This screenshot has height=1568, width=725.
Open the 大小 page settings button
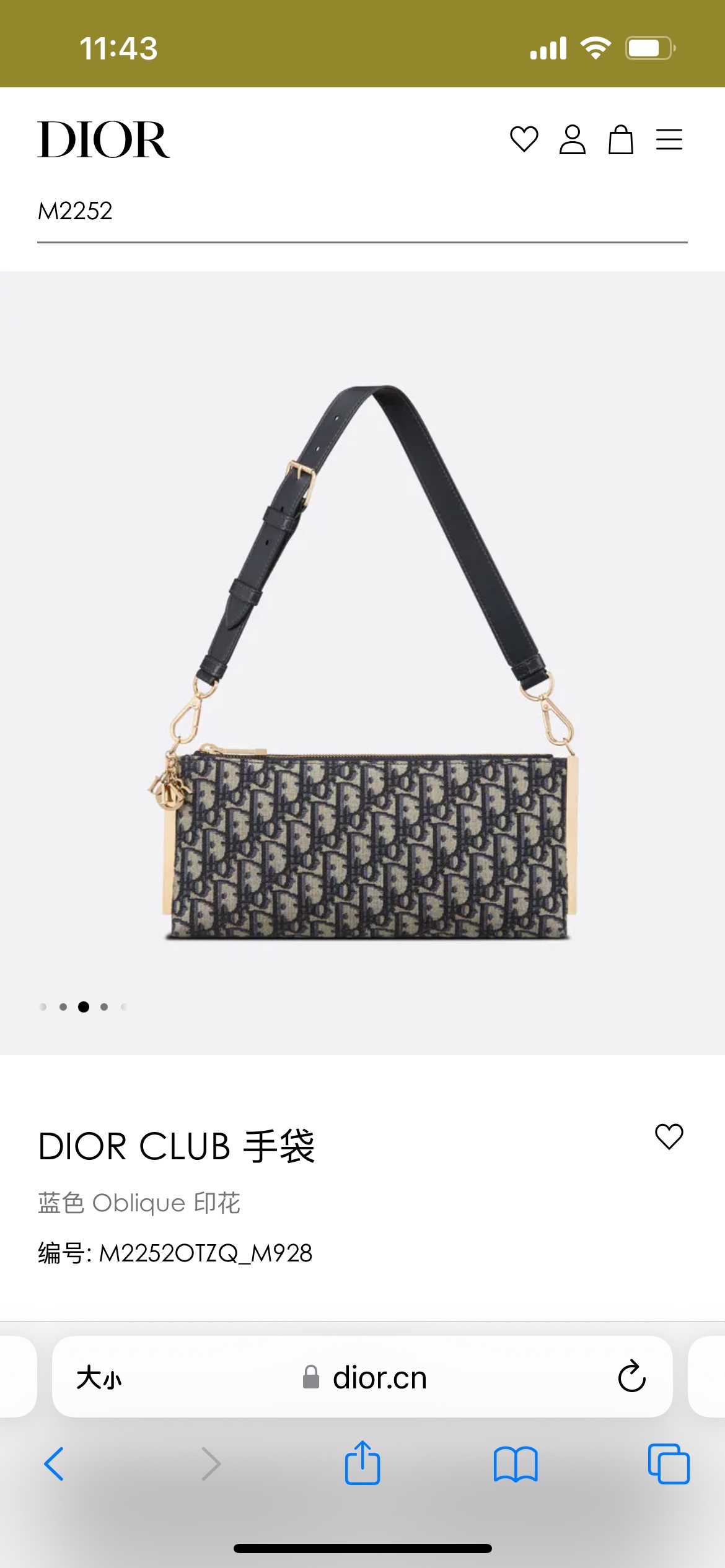click(99, 1378)
